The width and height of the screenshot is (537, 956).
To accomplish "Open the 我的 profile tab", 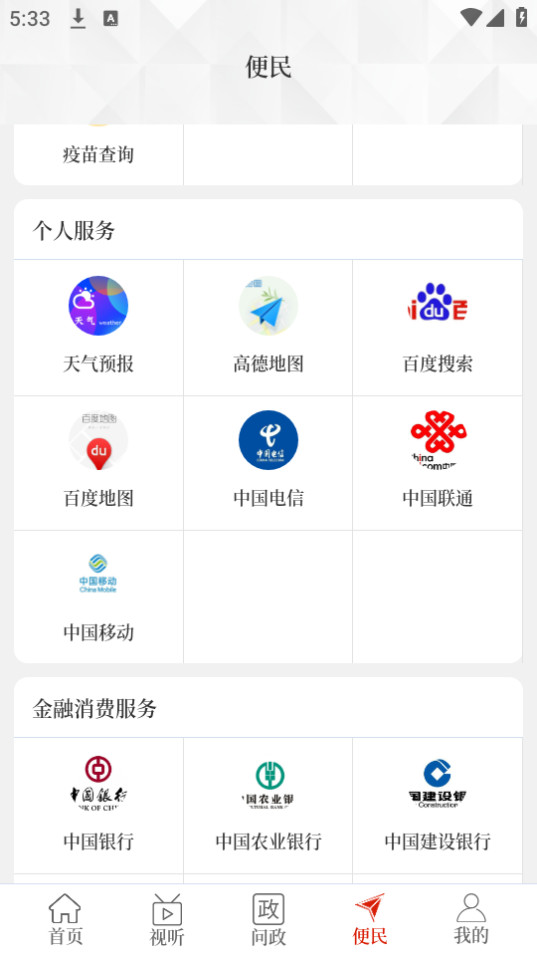I will tap(471, 919).
